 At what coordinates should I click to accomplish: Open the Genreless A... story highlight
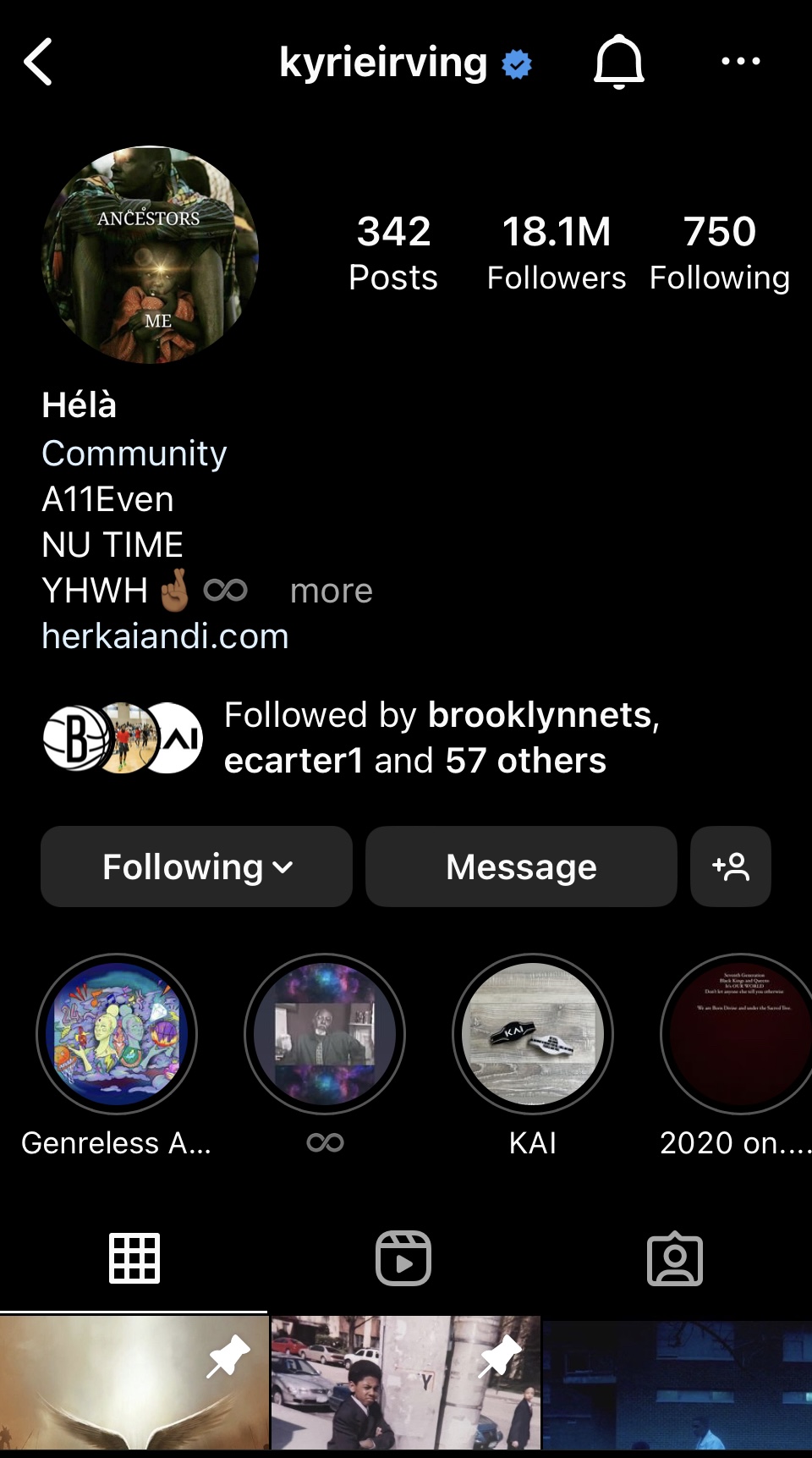tap(117, 1034)
